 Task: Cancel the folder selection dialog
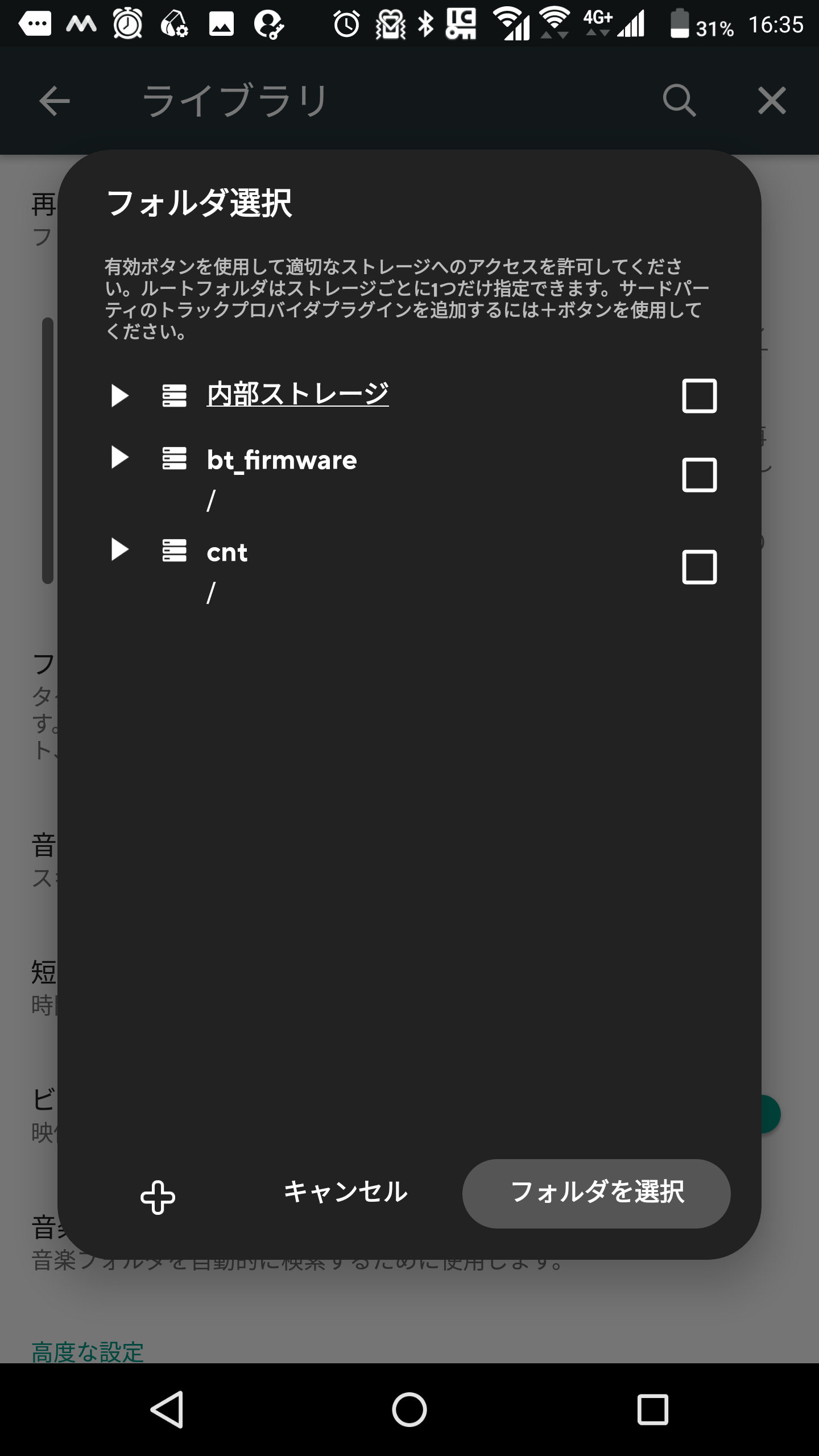click(x=345, y=1193)
